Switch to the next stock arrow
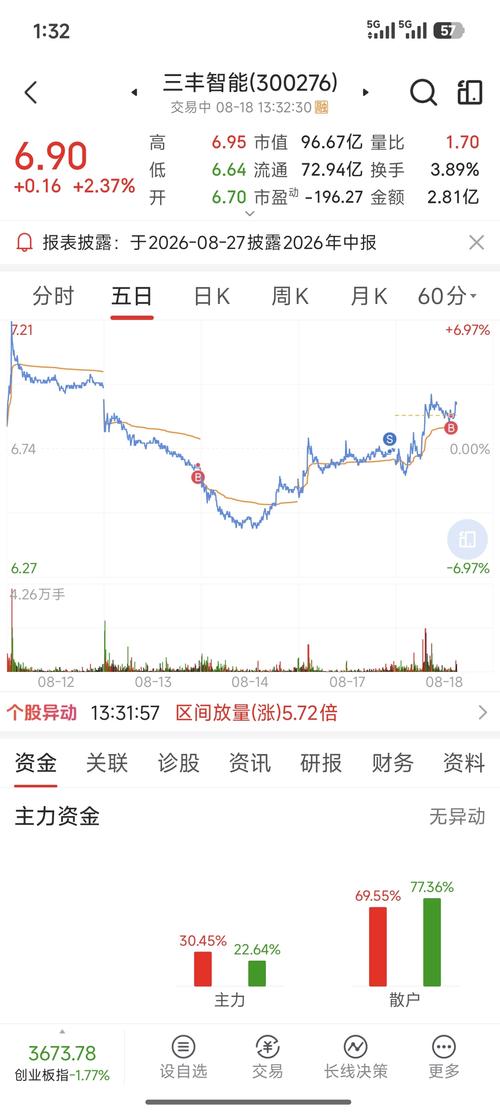 pos(366,92)
